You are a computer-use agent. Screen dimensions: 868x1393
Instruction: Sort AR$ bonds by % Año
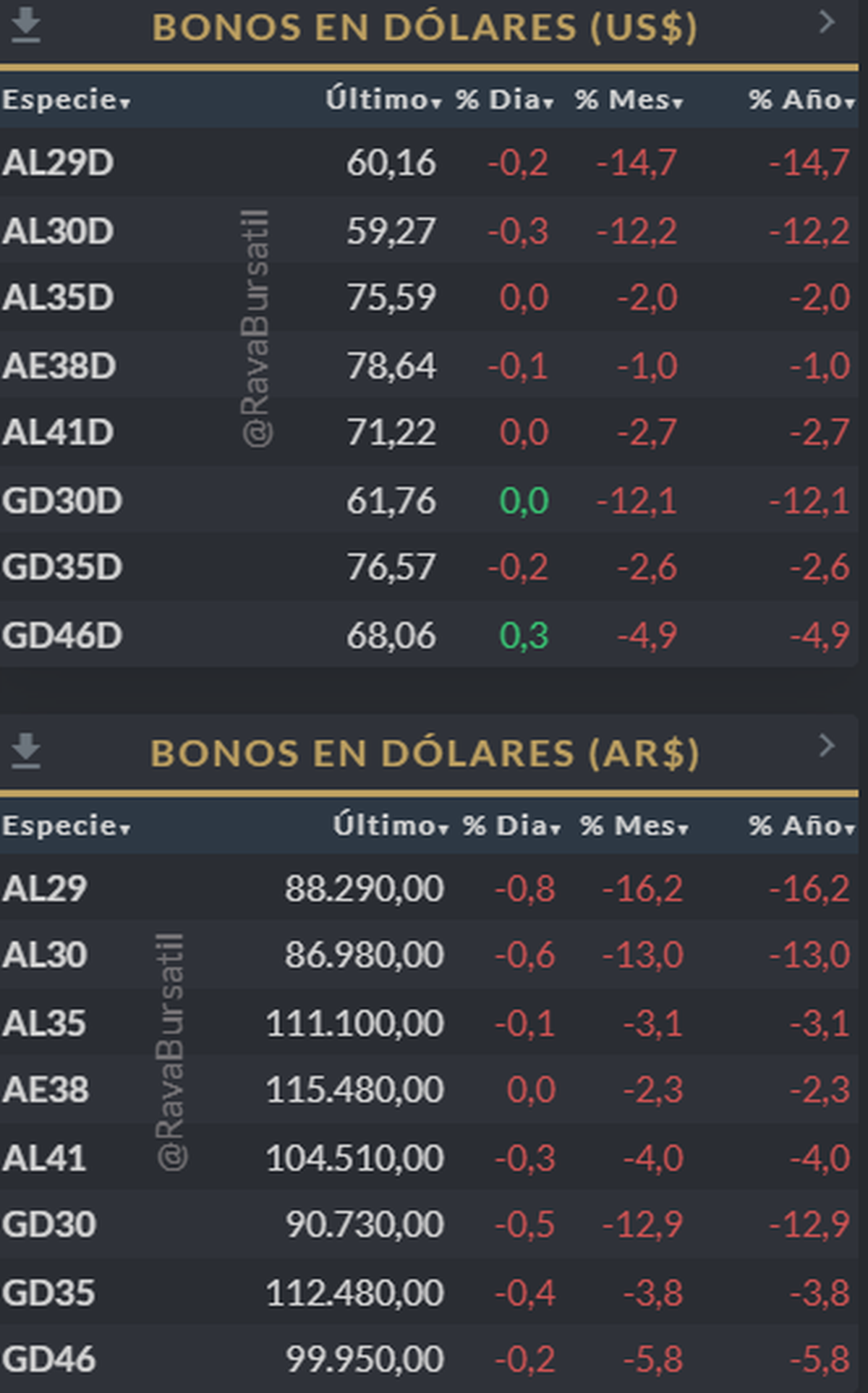[801, 826]
